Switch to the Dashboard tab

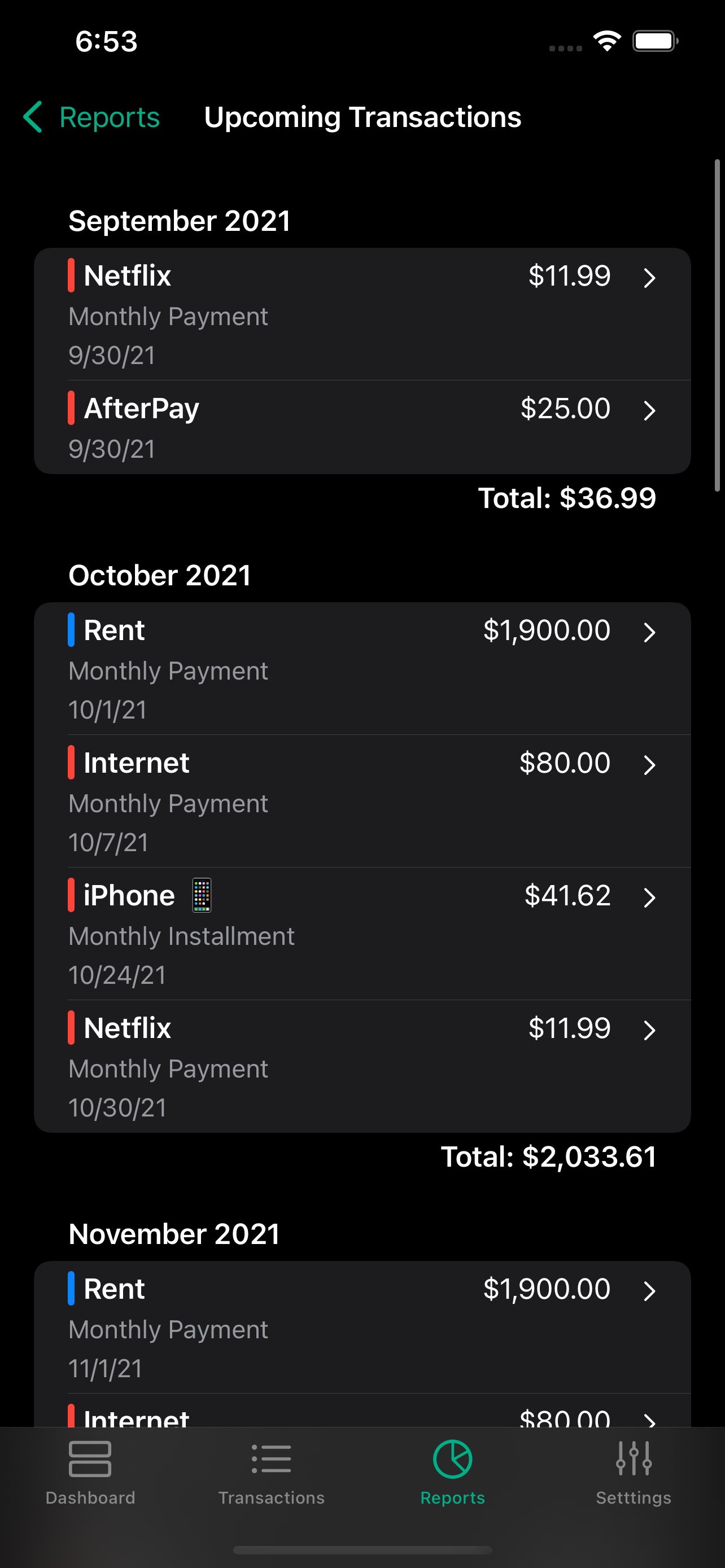tap(90, 1472)
